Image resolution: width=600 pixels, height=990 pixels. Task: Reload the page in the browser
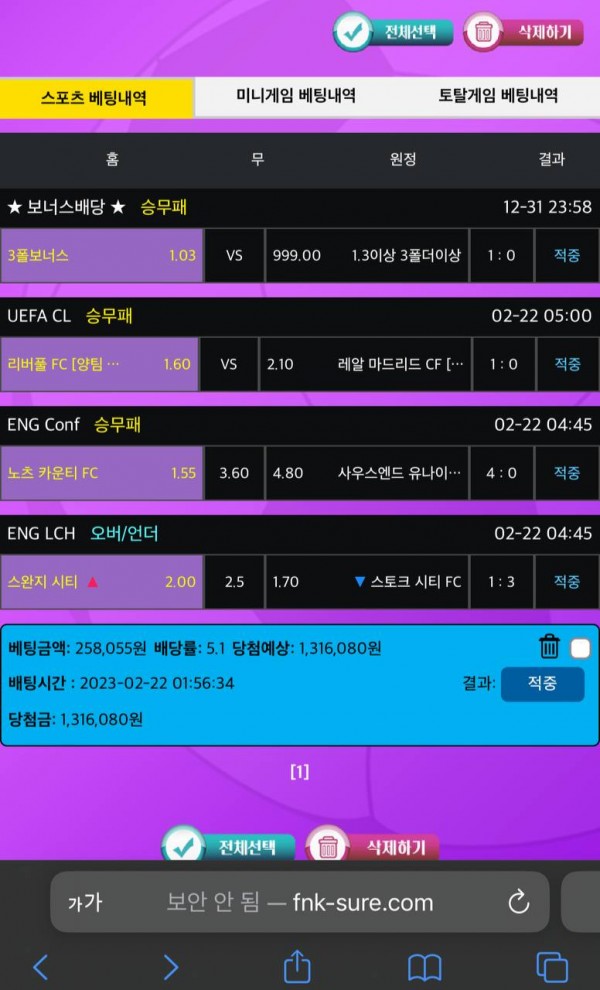[518, 902]
